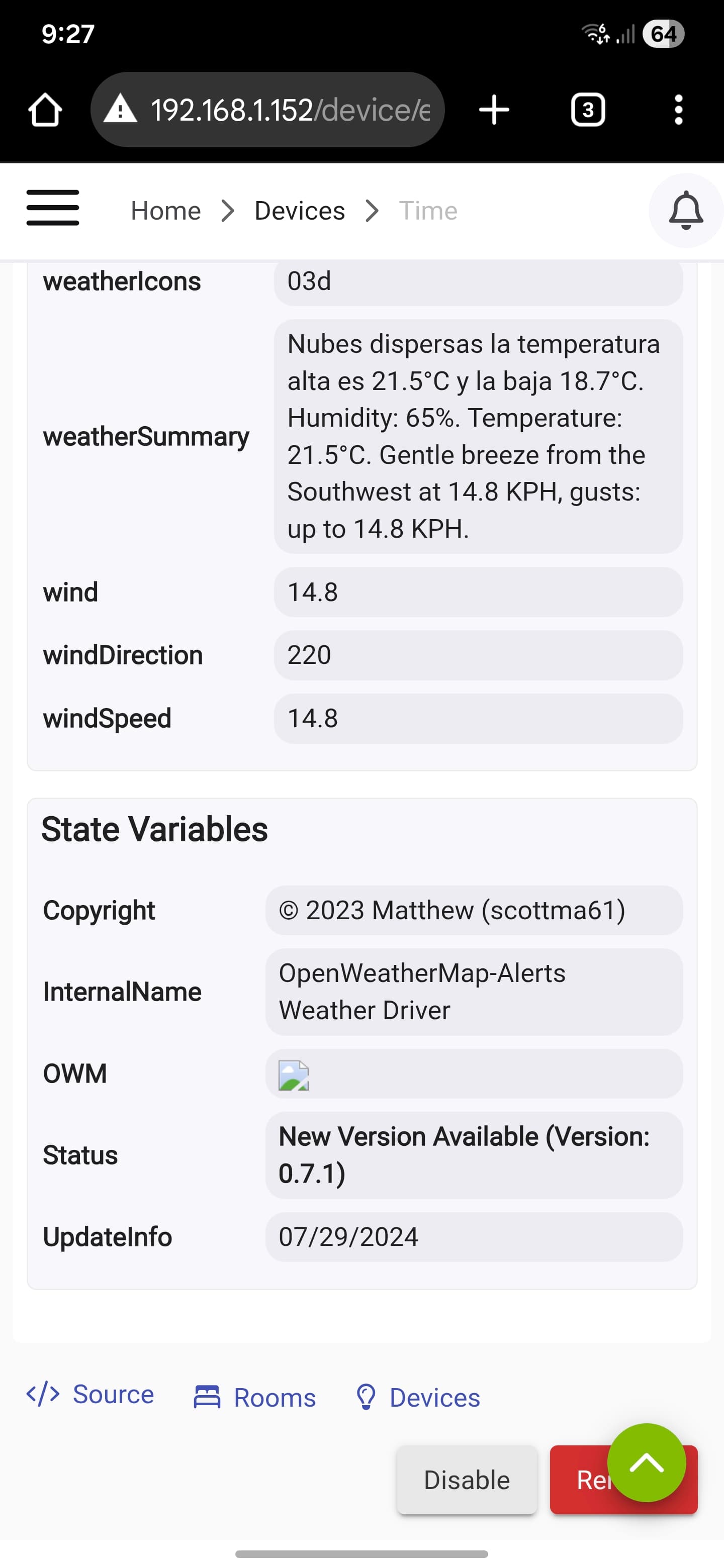
Task: Tap the browser home icon
Action: click(45, 110)
